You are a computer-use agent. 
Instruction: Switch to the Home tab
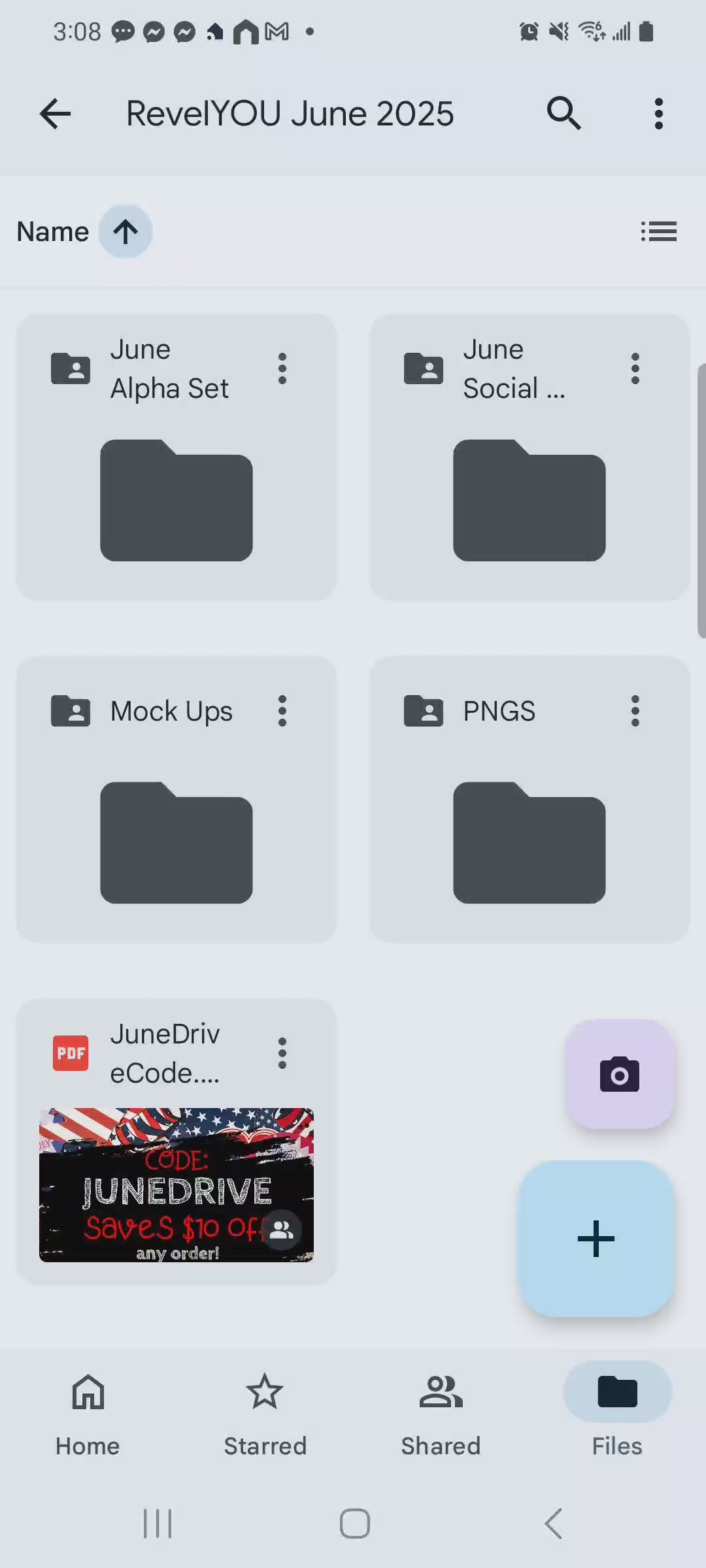click(88, 1411)
